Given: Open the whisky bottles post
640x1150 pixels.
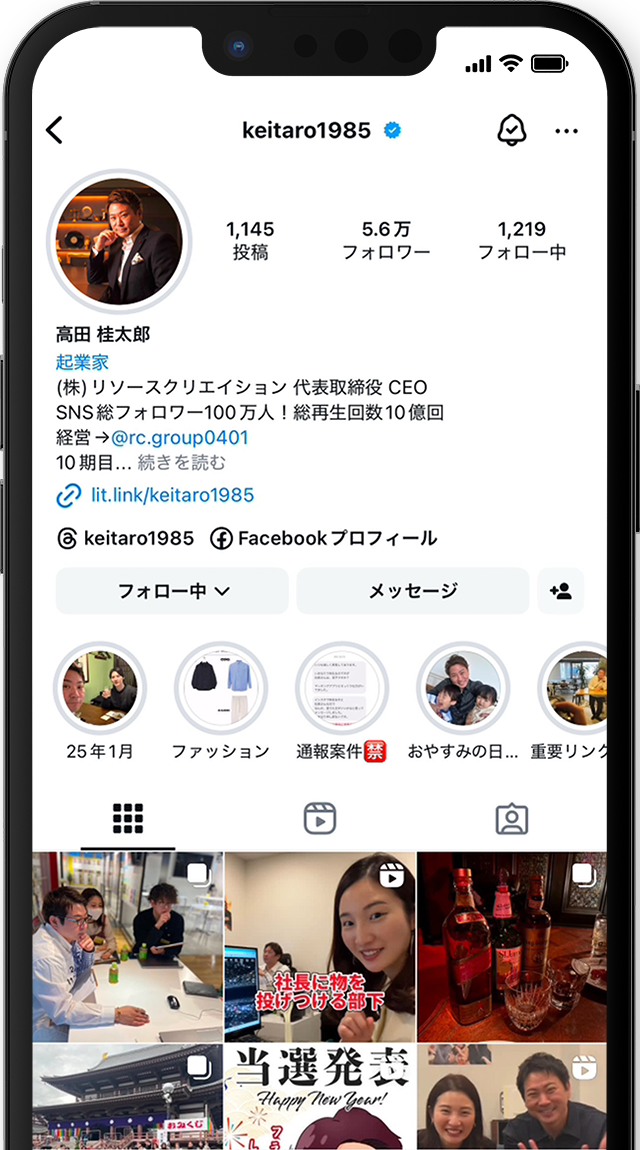Looking at the screenshot, I should click(511, 946).
